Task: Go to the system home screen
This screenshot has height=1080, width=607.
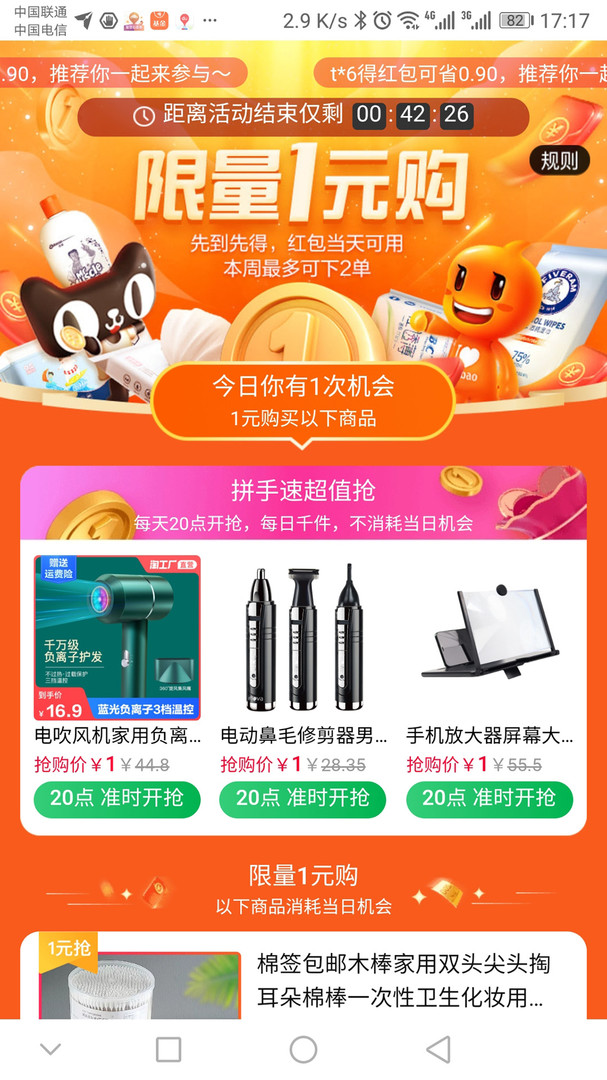Action: pyautogui.click(x=303, y=1049)
